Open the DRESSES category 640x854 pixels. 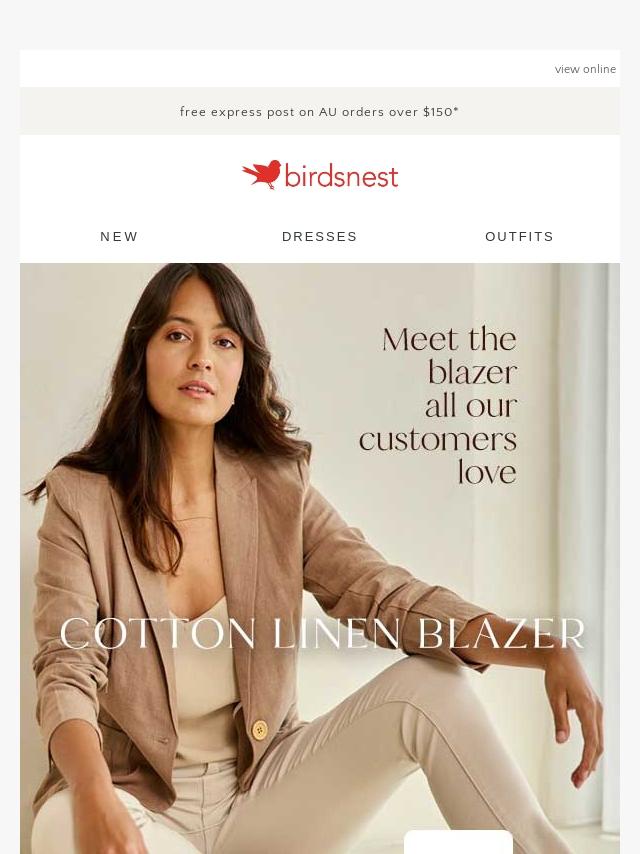pos(319,237)
